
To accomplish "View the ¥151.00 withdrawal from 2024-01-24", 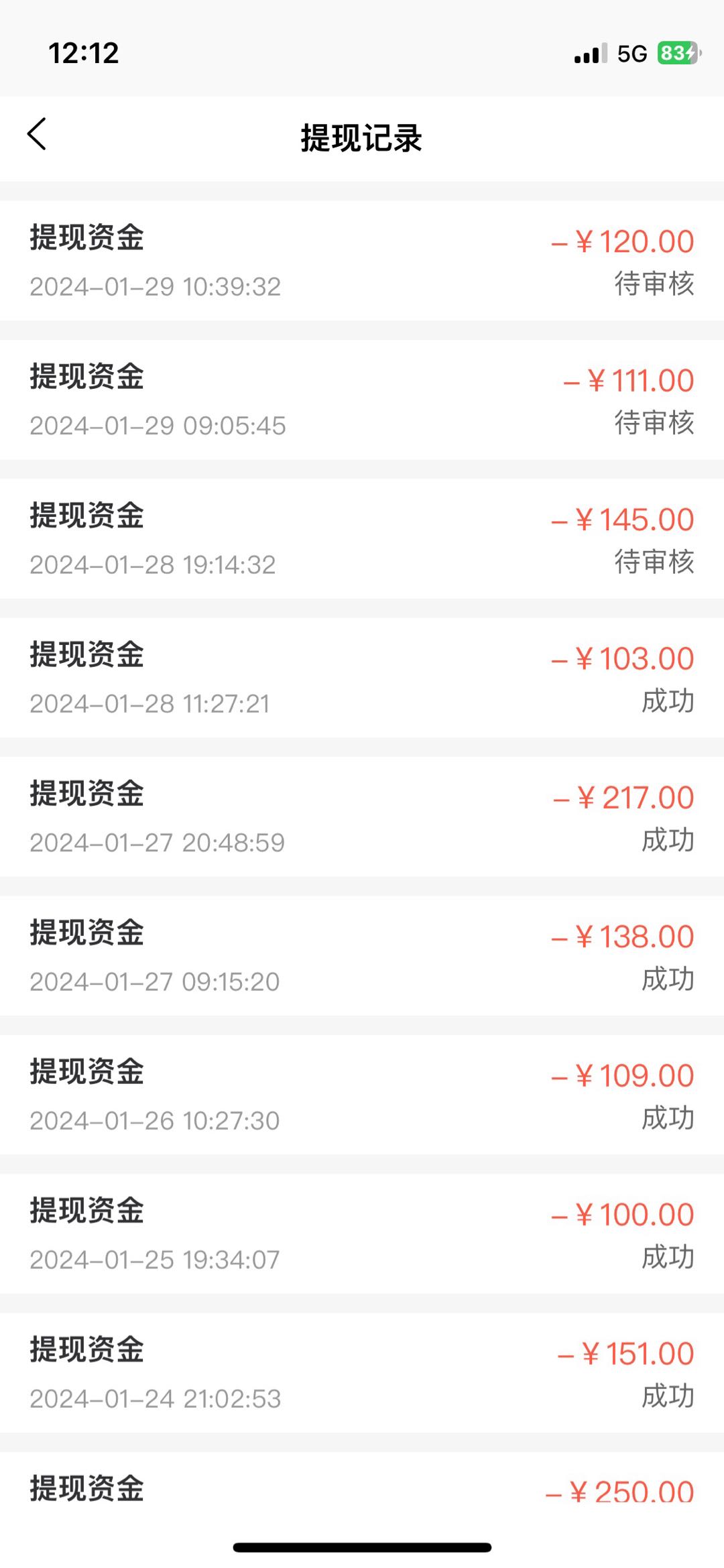I will tap(362, 1372).
